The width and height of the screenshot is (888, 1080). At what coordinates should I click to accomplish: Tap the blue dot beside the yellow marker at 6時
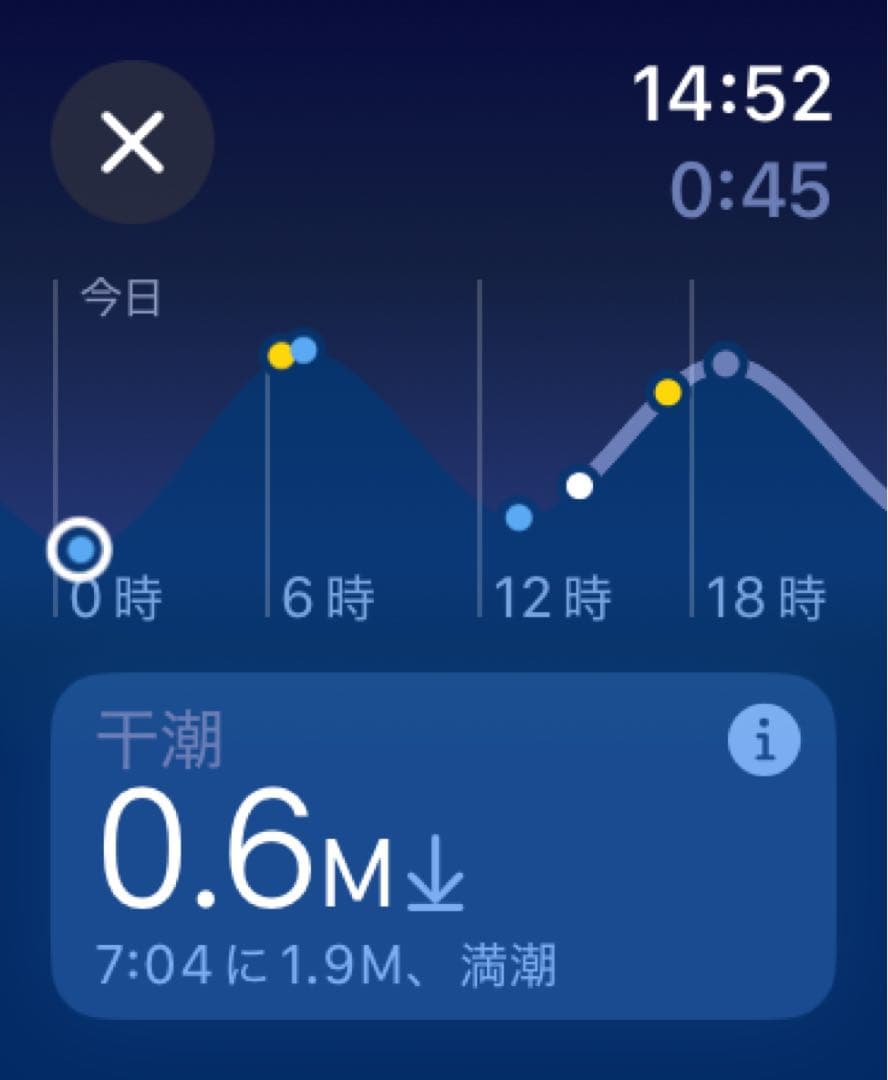(x=304, y=350)
